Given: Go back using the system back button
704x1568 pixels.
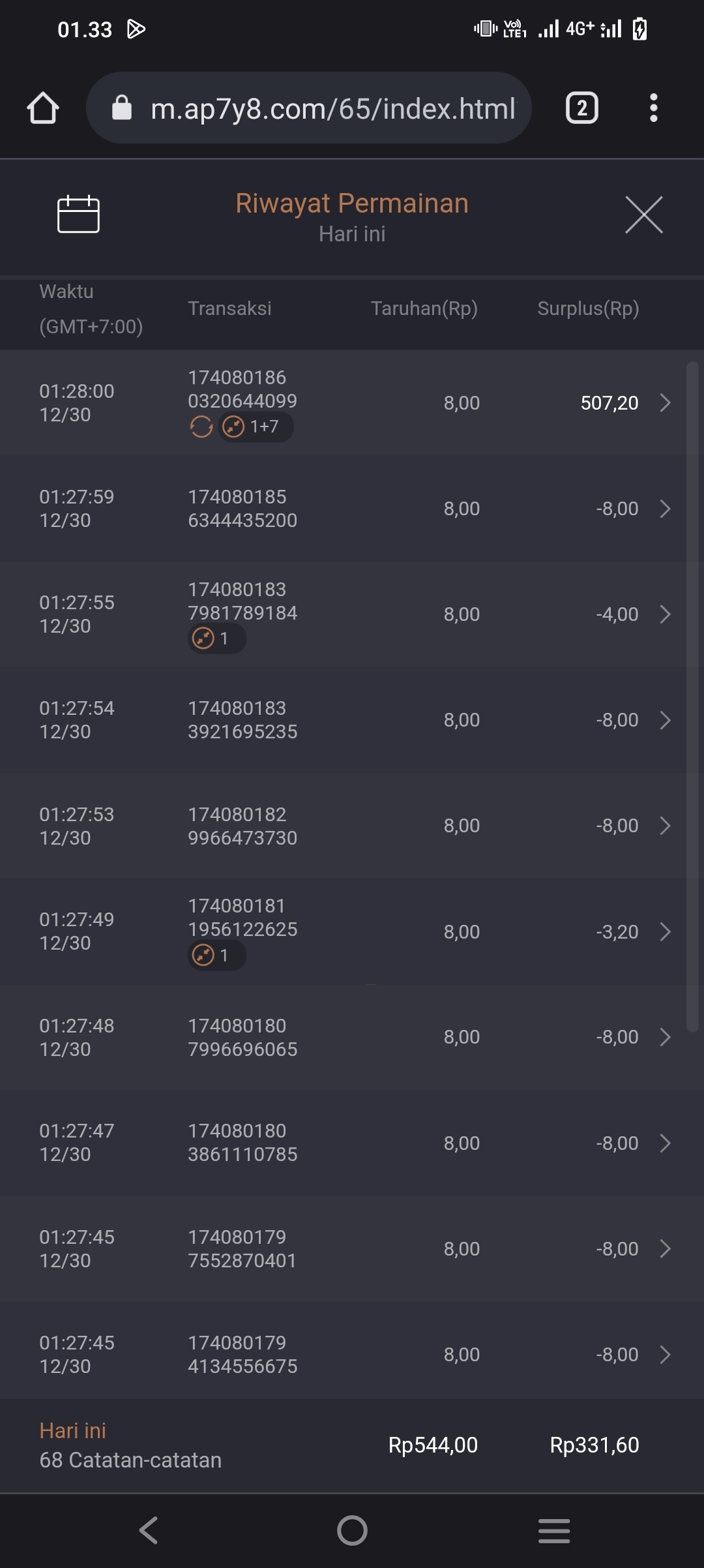Looking at the screenshot, I should pos(149,1530).
